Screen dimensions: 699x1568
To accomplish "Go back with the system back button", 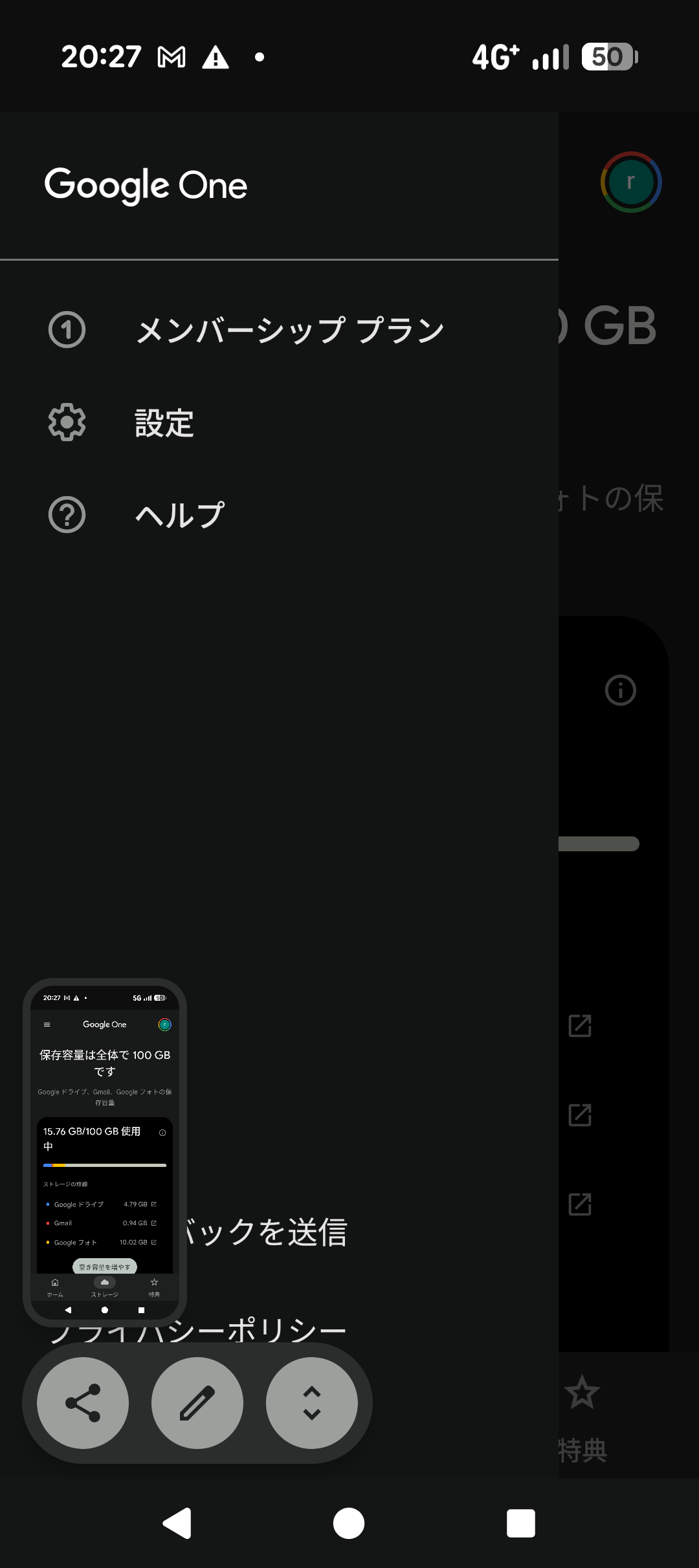I will (x=177, y=1523).
